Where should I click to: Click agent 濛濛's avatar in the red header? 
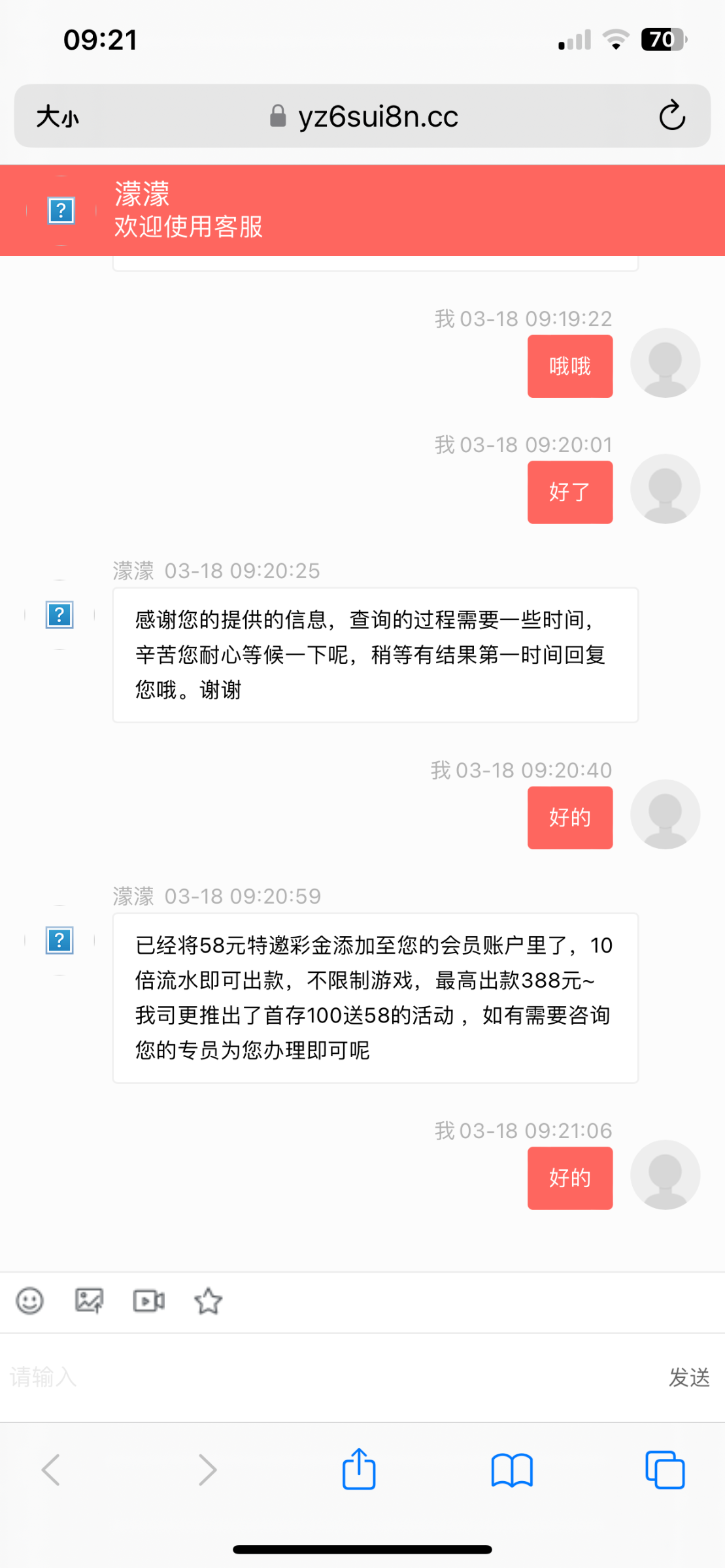point(60,210)
